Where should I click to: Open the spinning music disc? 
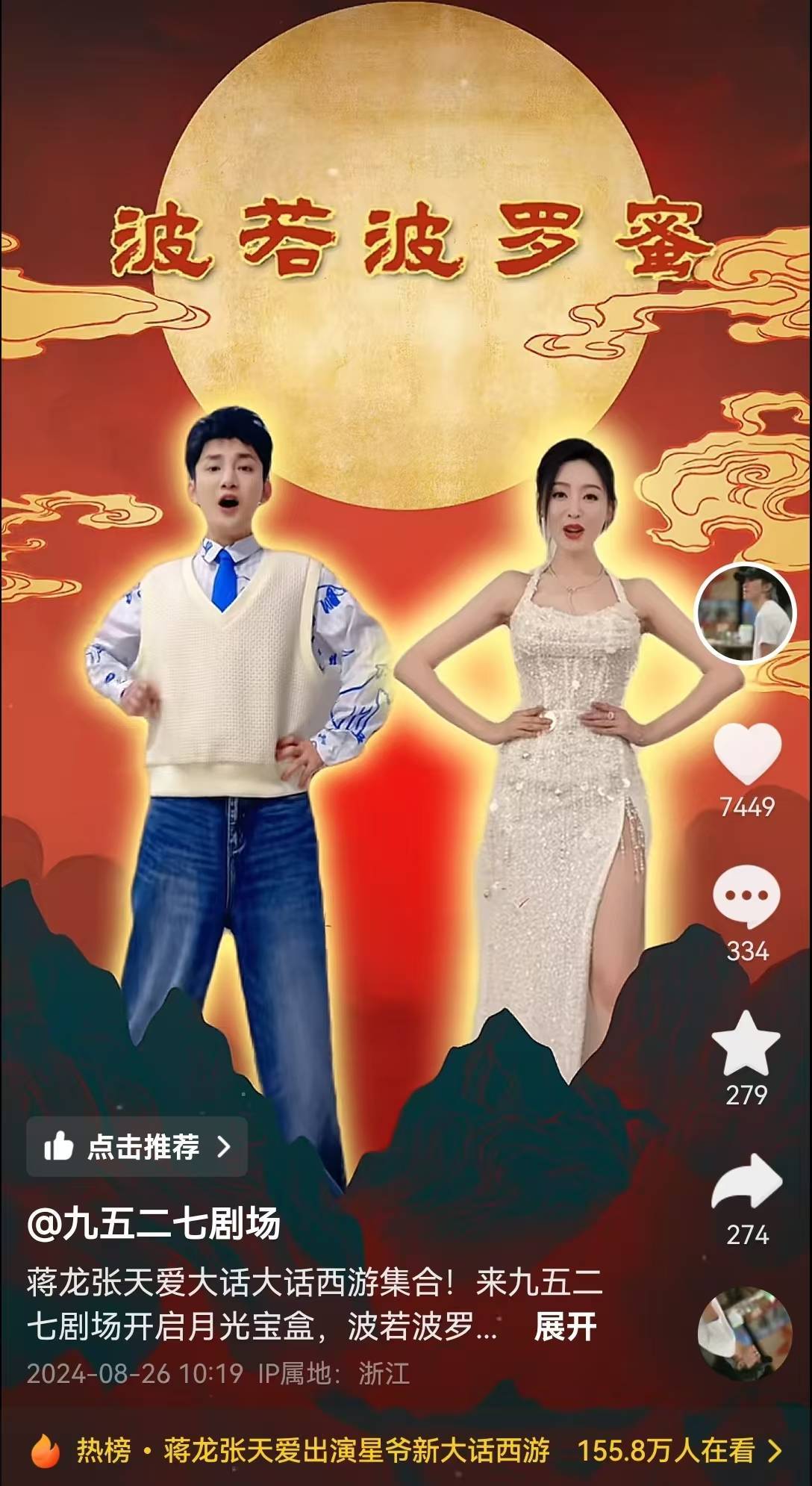744,1334
